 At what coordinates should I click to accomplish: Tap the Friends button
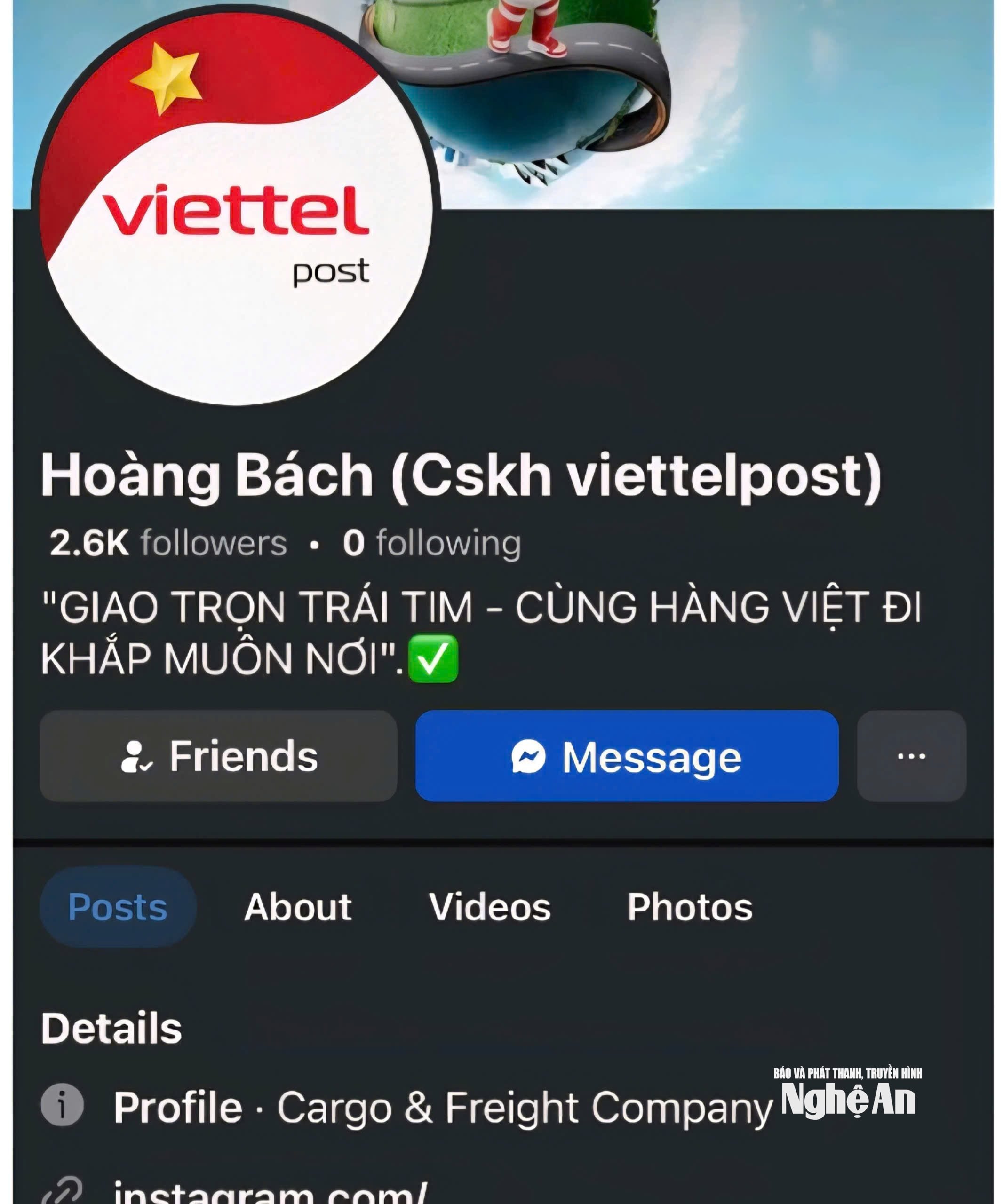click(218, 756)
